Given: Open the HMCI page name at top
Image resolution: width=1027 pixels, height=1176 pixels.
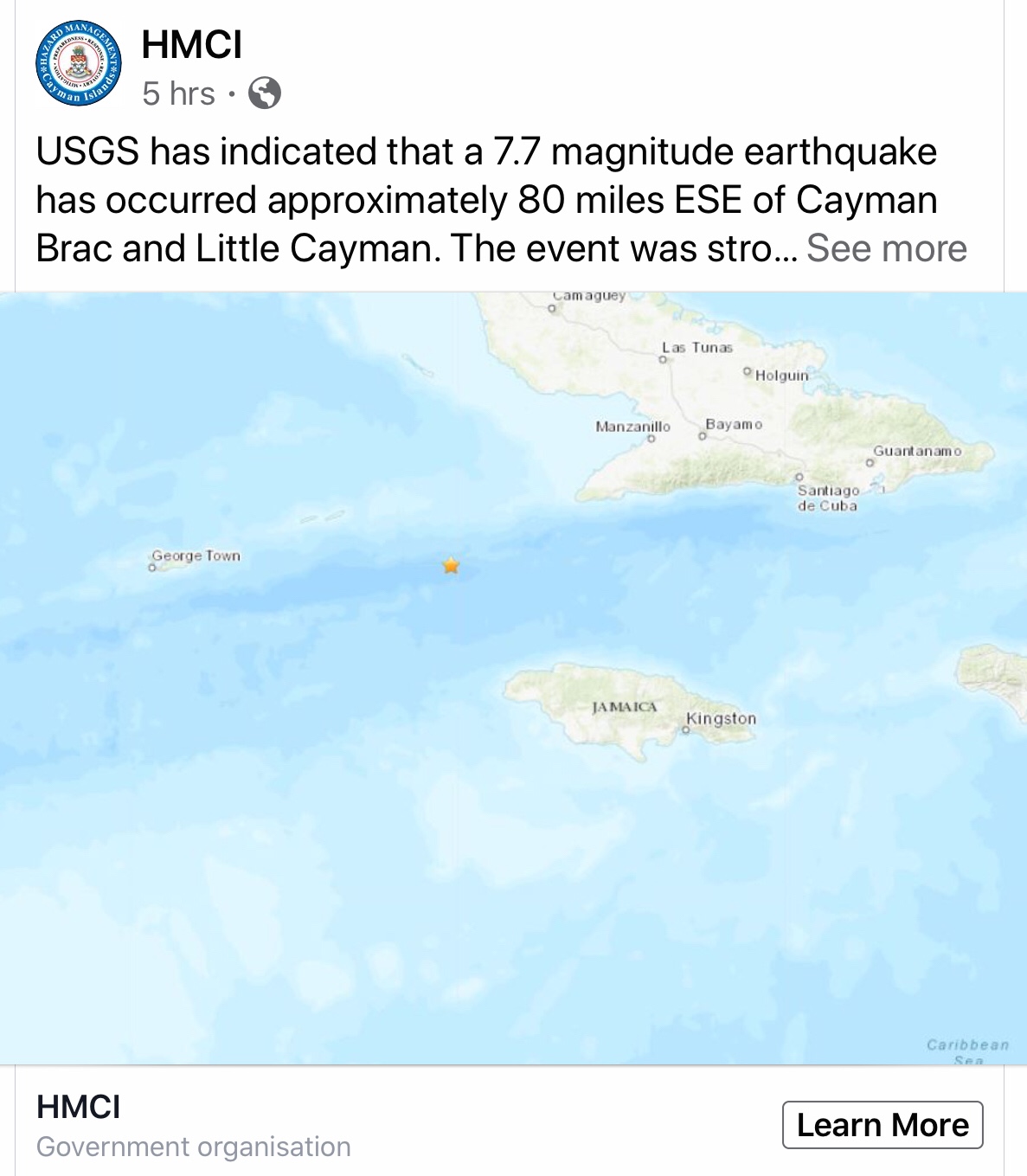Looking at the screenshot, I should click(x=191, y=45).
